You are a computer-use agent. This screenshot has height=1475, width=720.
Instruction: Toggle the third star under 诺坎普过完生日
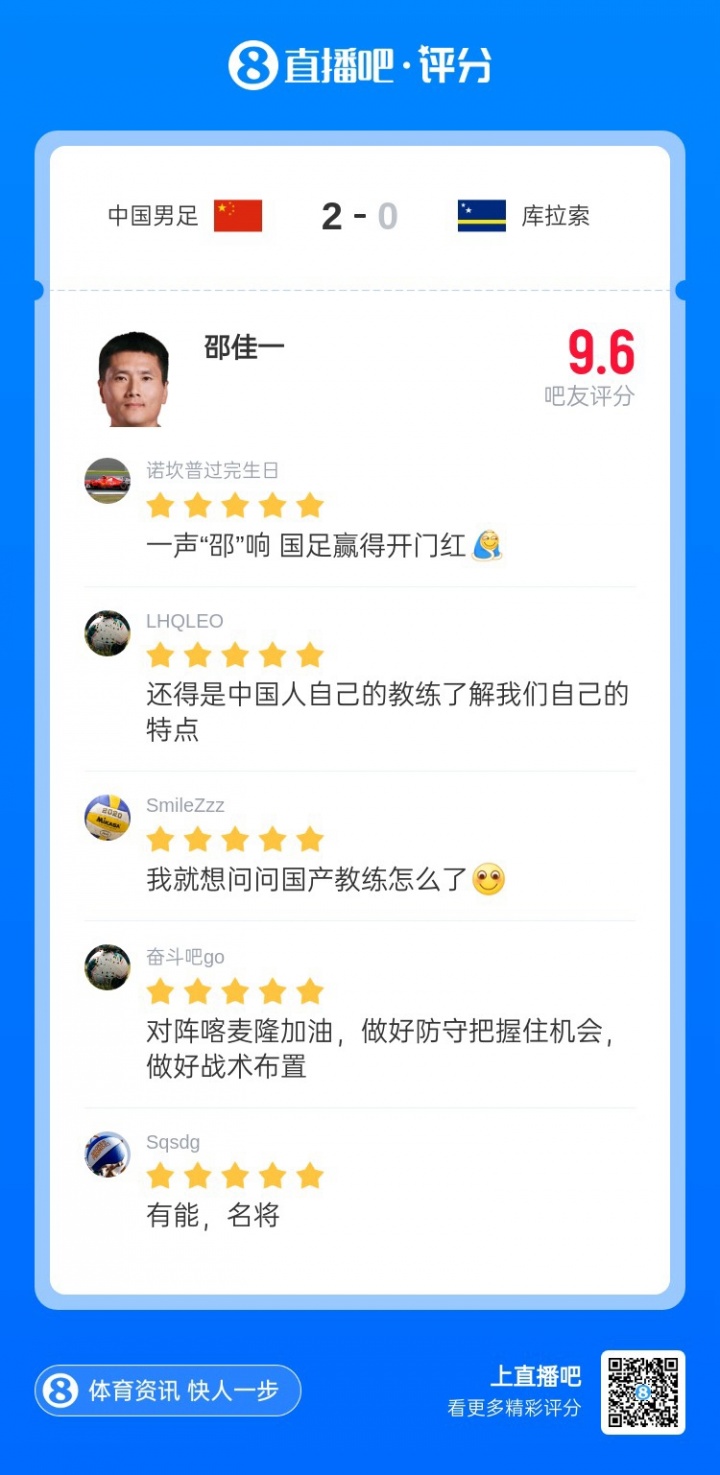235,505
